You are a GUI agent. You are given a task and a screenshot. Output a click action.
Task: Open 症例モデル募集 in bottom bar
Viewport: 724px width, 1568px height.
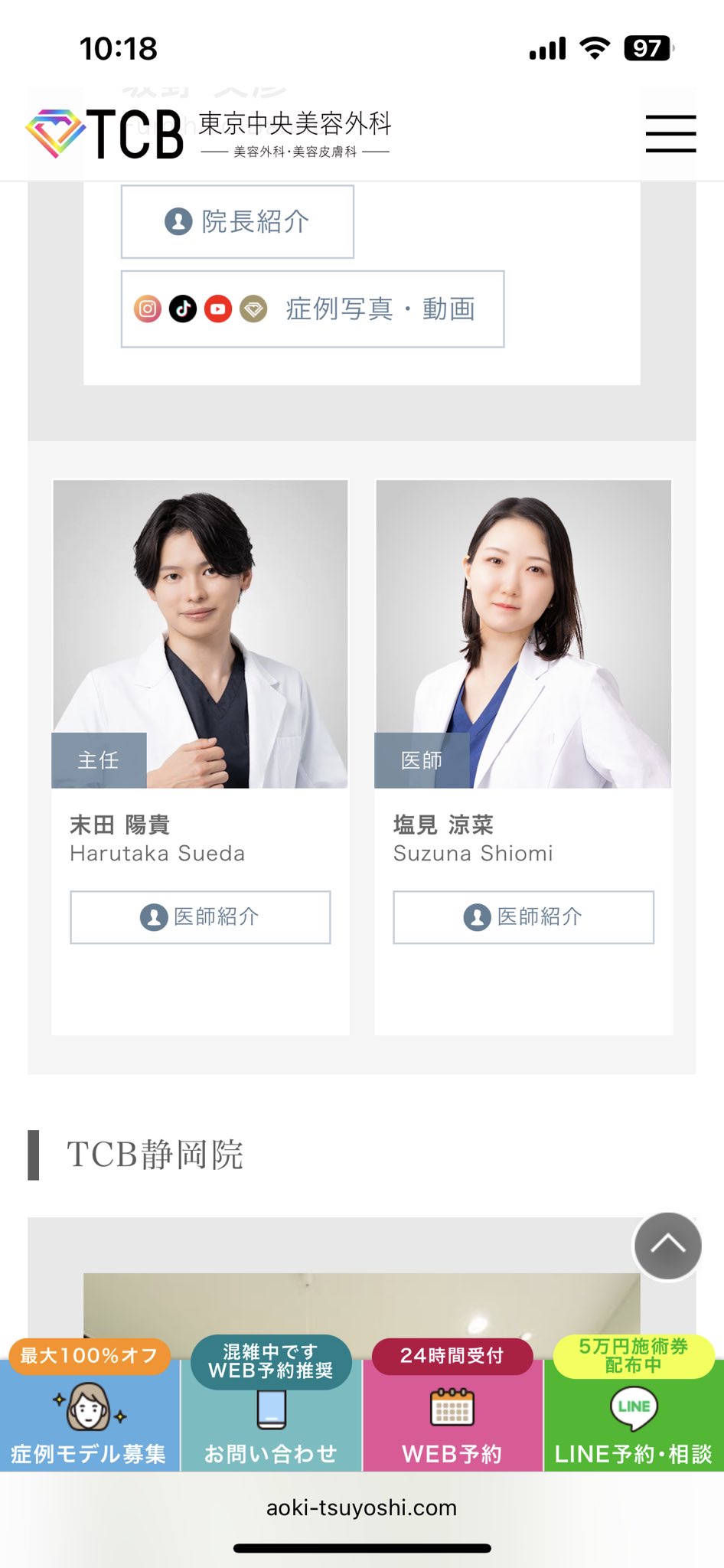coord(90,1404)
